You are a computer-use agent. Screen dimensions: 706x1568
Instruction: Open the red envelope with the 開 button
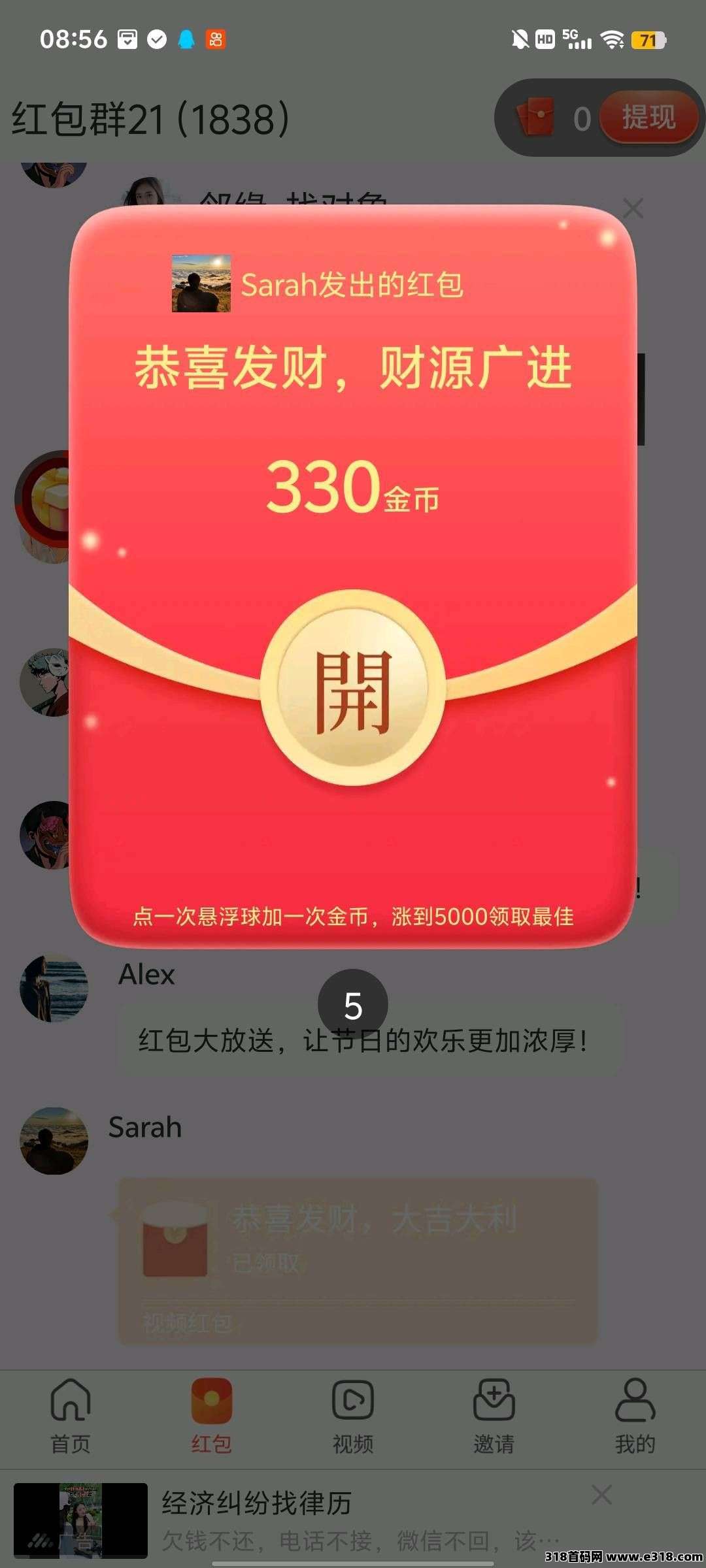pyautogui.click(x=353, y=688)
